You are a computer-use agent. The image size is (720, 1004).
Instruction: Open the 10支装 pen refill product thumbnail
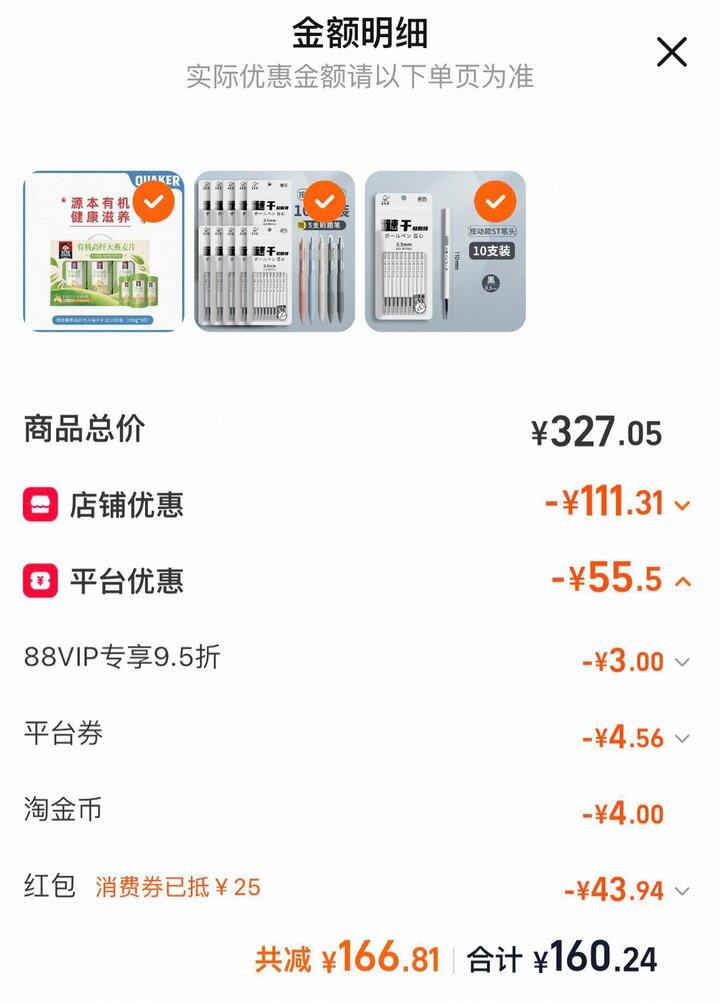click(445, 252)
